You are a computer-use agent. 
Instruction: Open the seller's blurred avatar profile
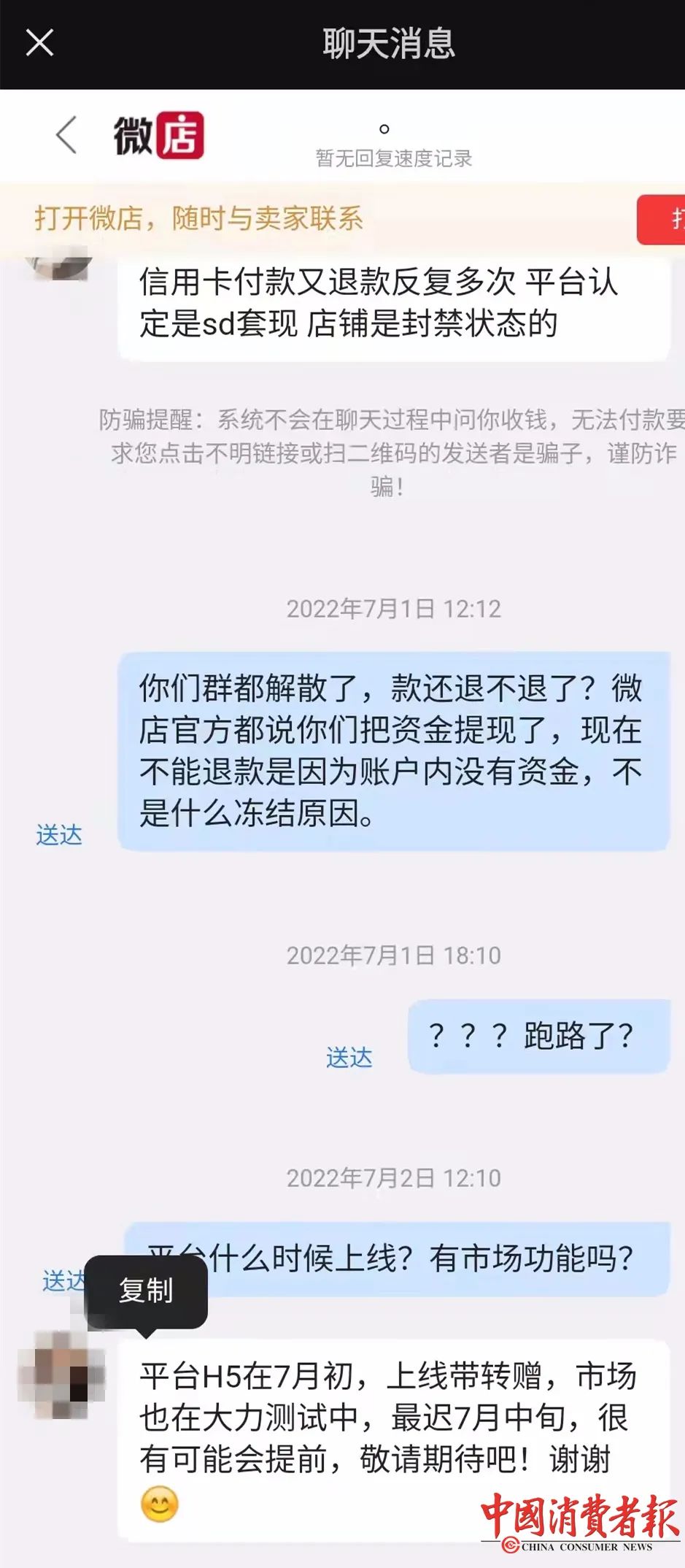click(62, 1375)
